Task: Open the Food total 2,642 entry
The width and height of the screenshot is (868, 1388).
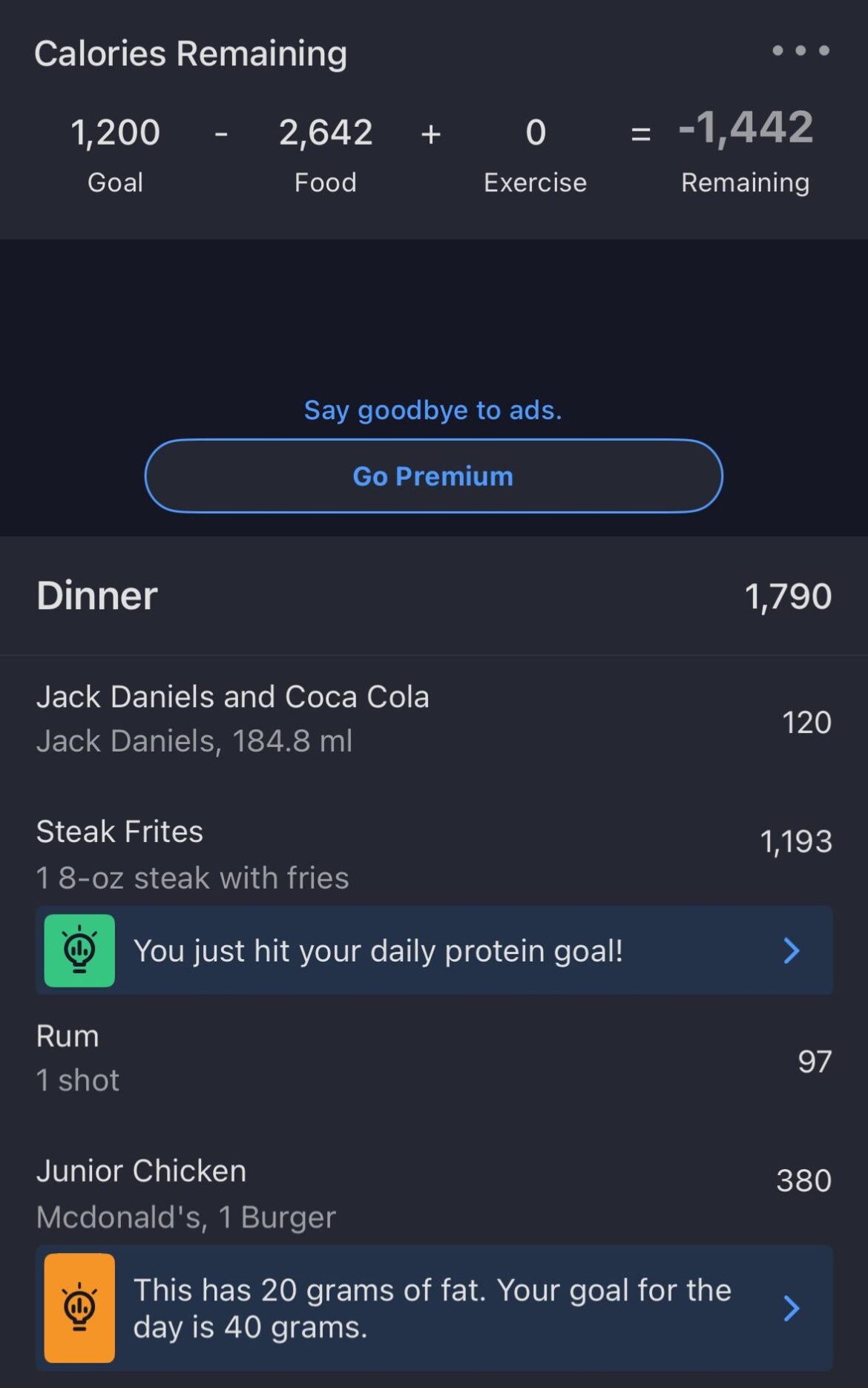Action: point(326,132)
